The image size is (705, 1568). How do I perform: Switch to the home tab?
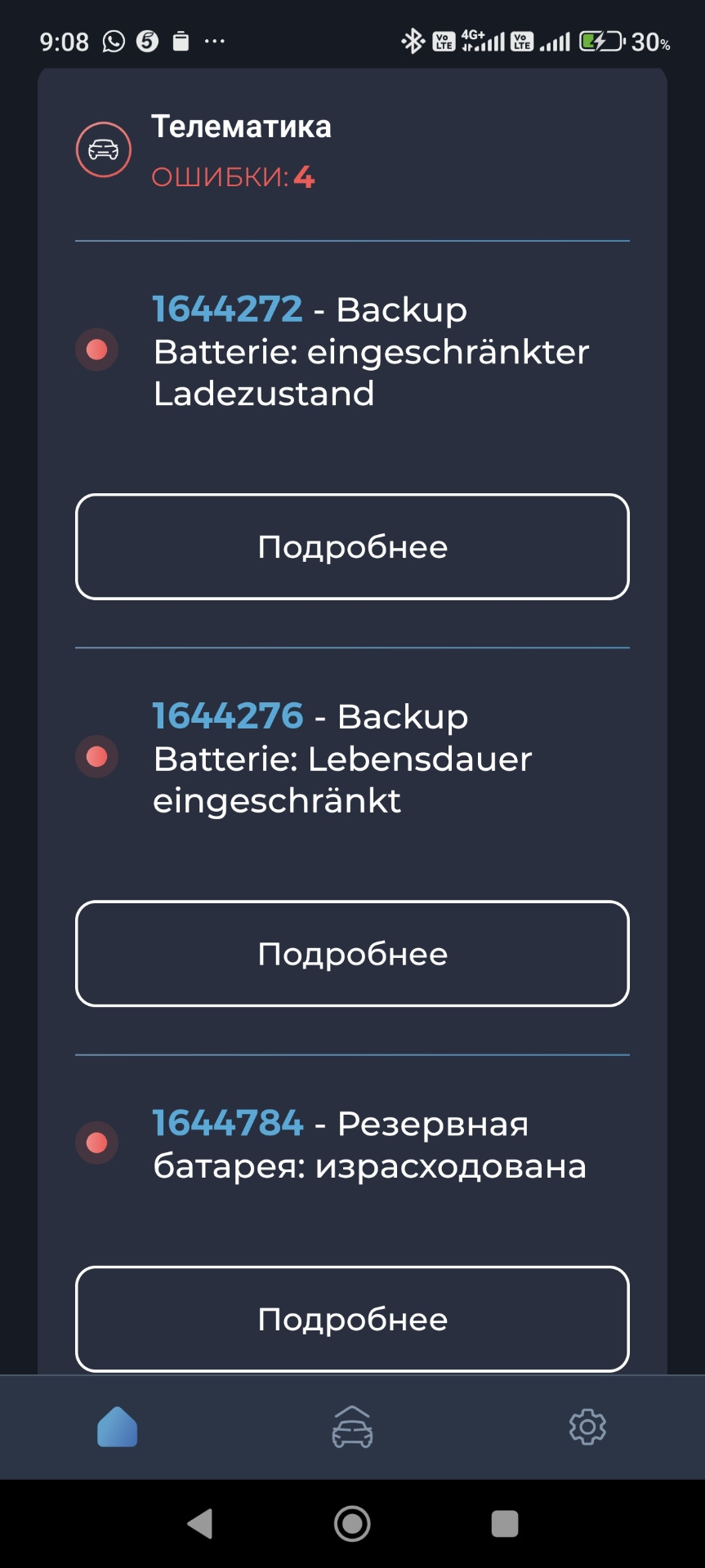(118, 1427)
